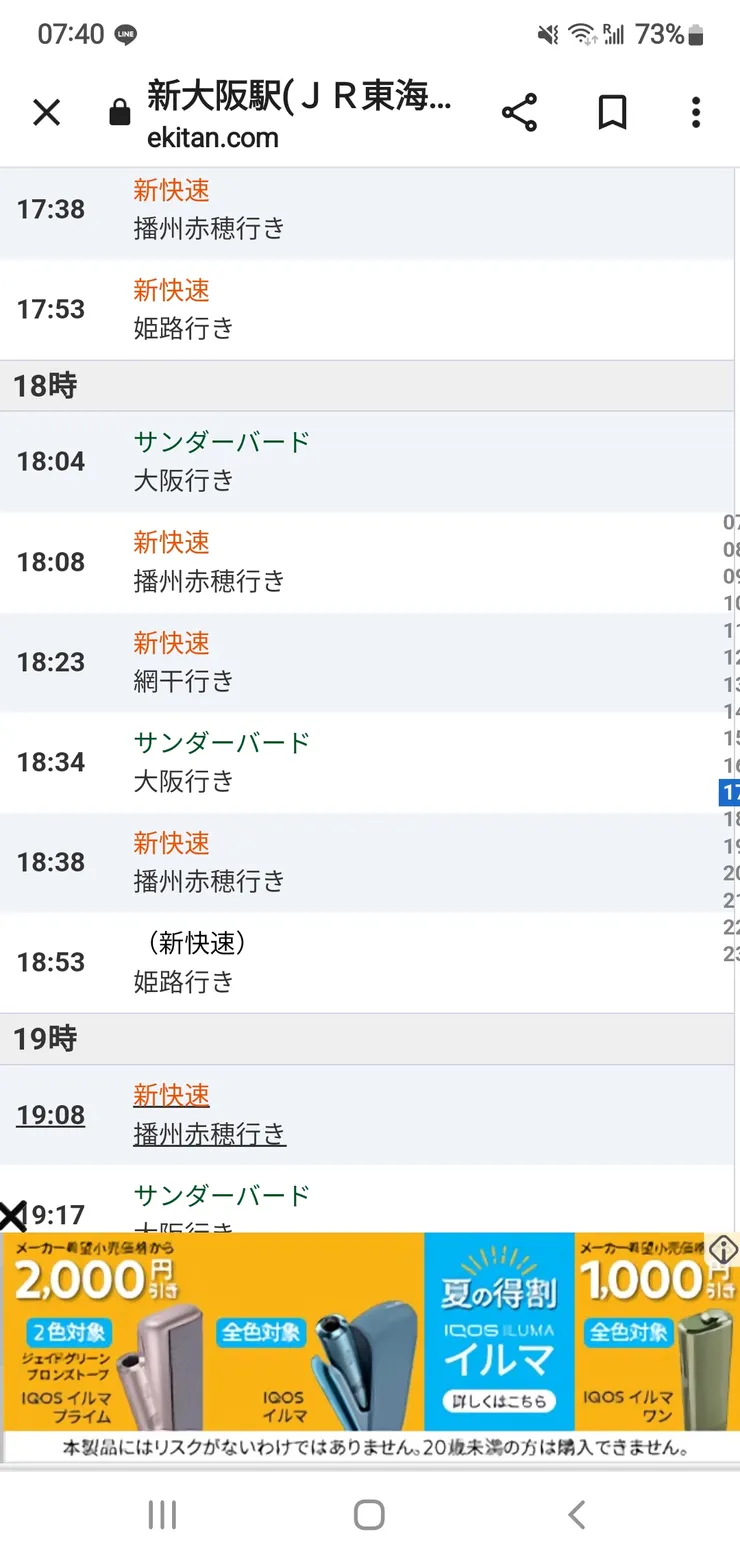Select hour 17 in the time index sidebar
Screen dimensions: 740x1562
coord(731,793)
